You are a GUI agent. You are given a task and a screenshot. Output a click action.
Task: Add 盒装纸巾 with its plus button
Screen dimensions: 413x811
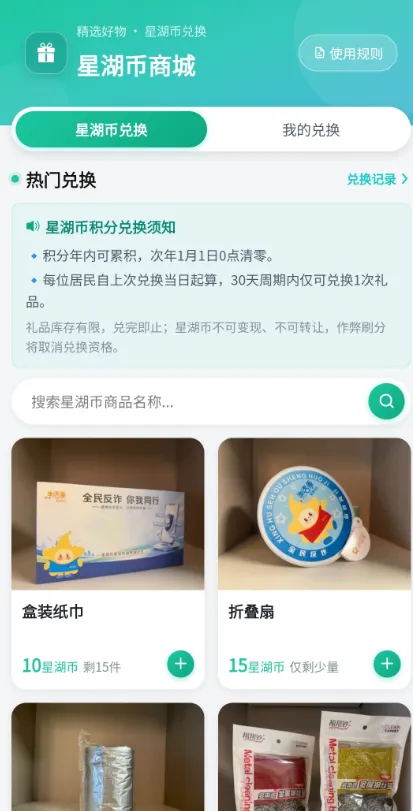180,664
